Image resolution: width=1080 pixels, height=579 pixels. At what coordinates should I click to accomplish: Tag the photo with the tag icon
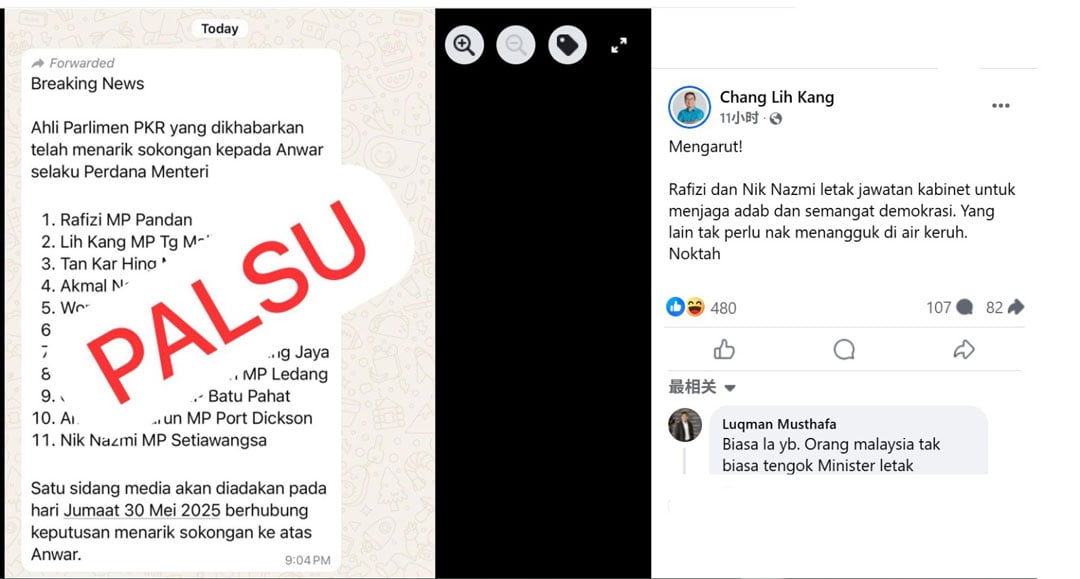point(567,45)
